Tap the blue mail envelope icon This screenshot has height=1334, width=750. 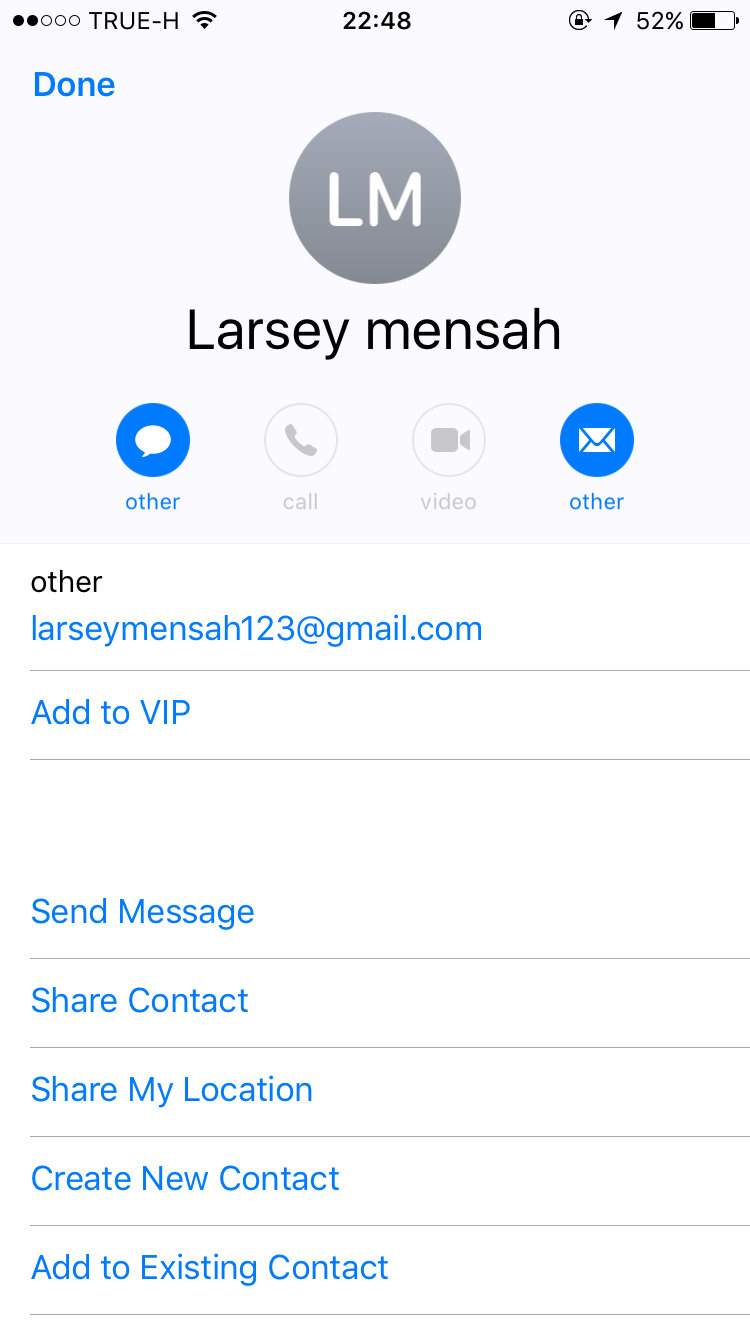coord(597,440)
